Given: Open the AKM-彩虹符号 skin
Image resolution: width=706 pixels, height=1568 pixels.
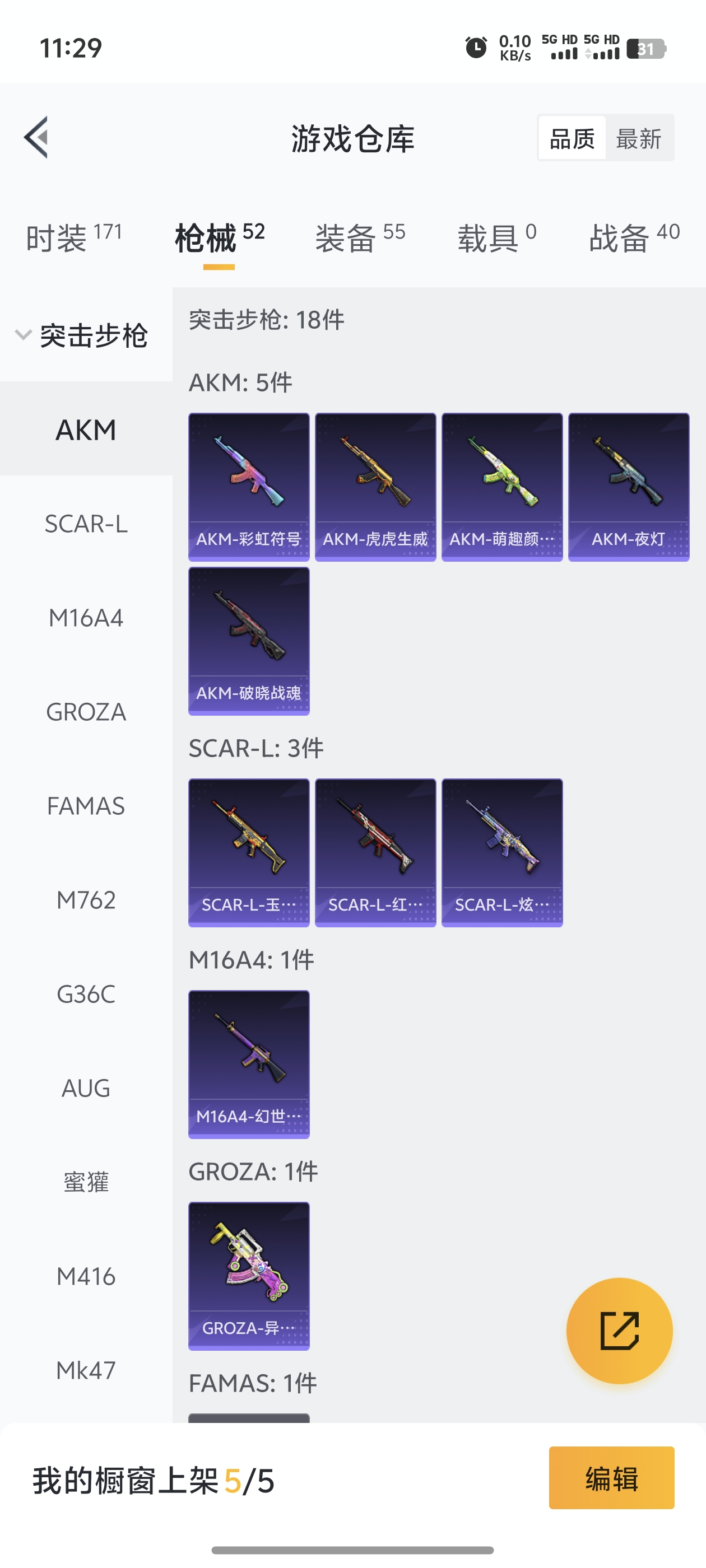Looking at the screenshot, I should pyautogui.click(x=249, y=486).
